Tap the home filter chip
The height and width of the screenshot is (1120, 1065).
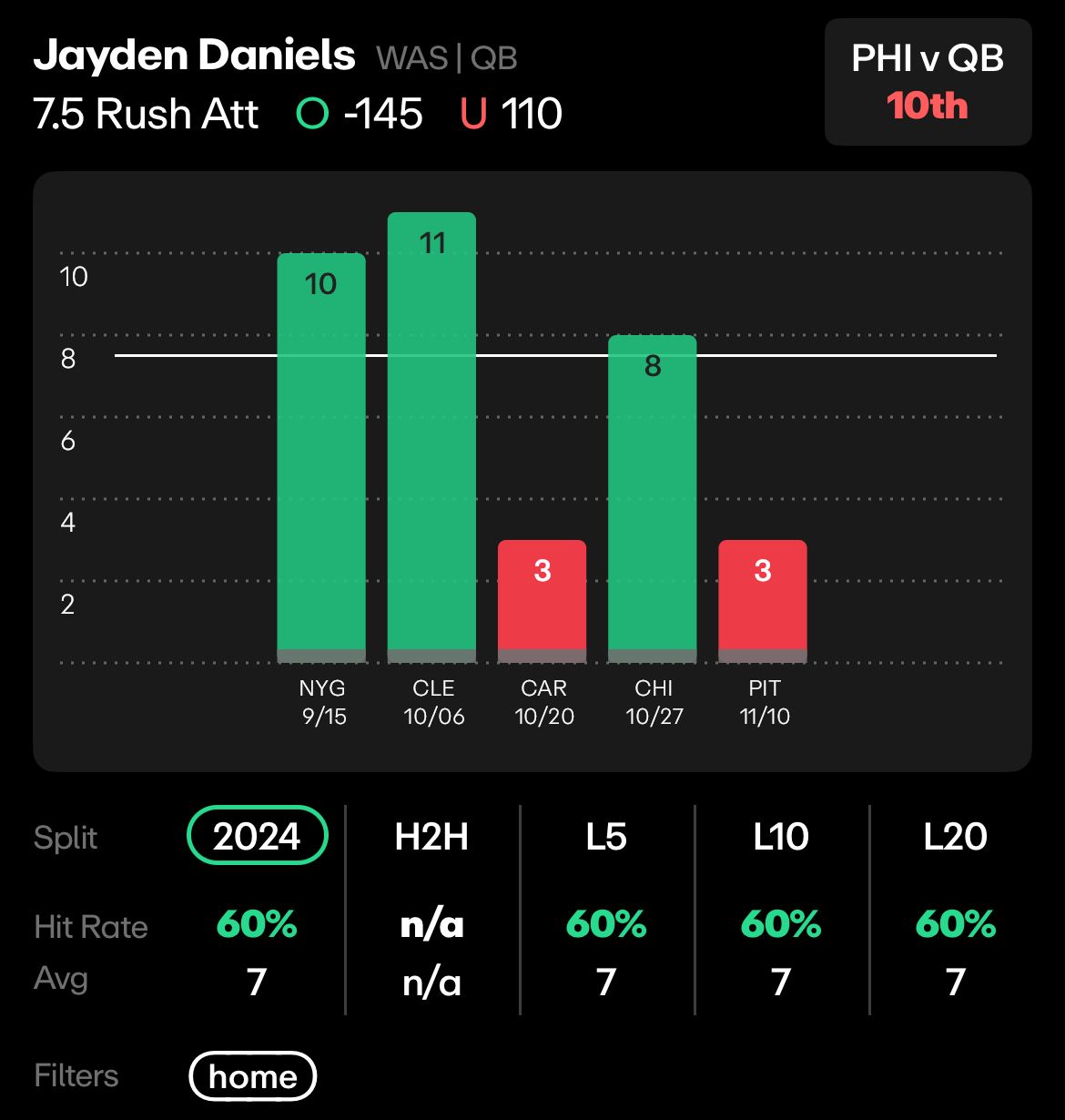coord(252,1076)
